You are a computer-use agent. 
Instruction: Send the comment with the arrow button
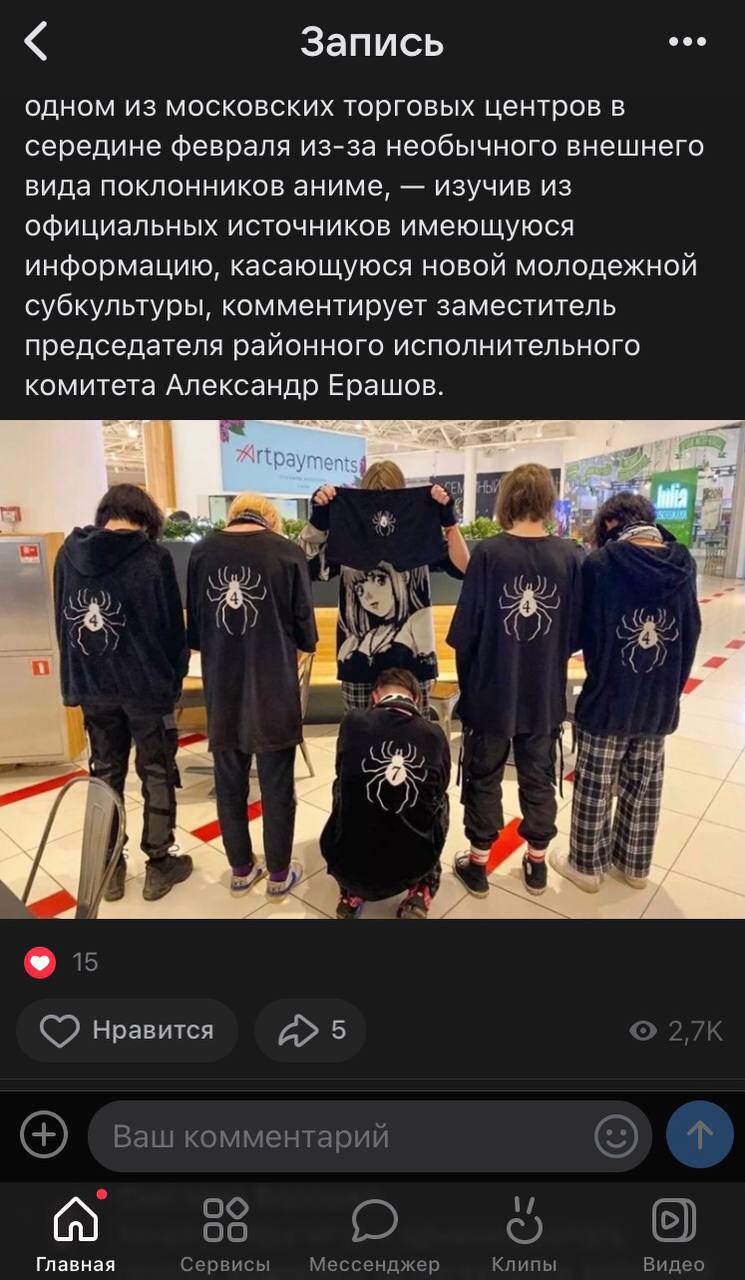700,1135
